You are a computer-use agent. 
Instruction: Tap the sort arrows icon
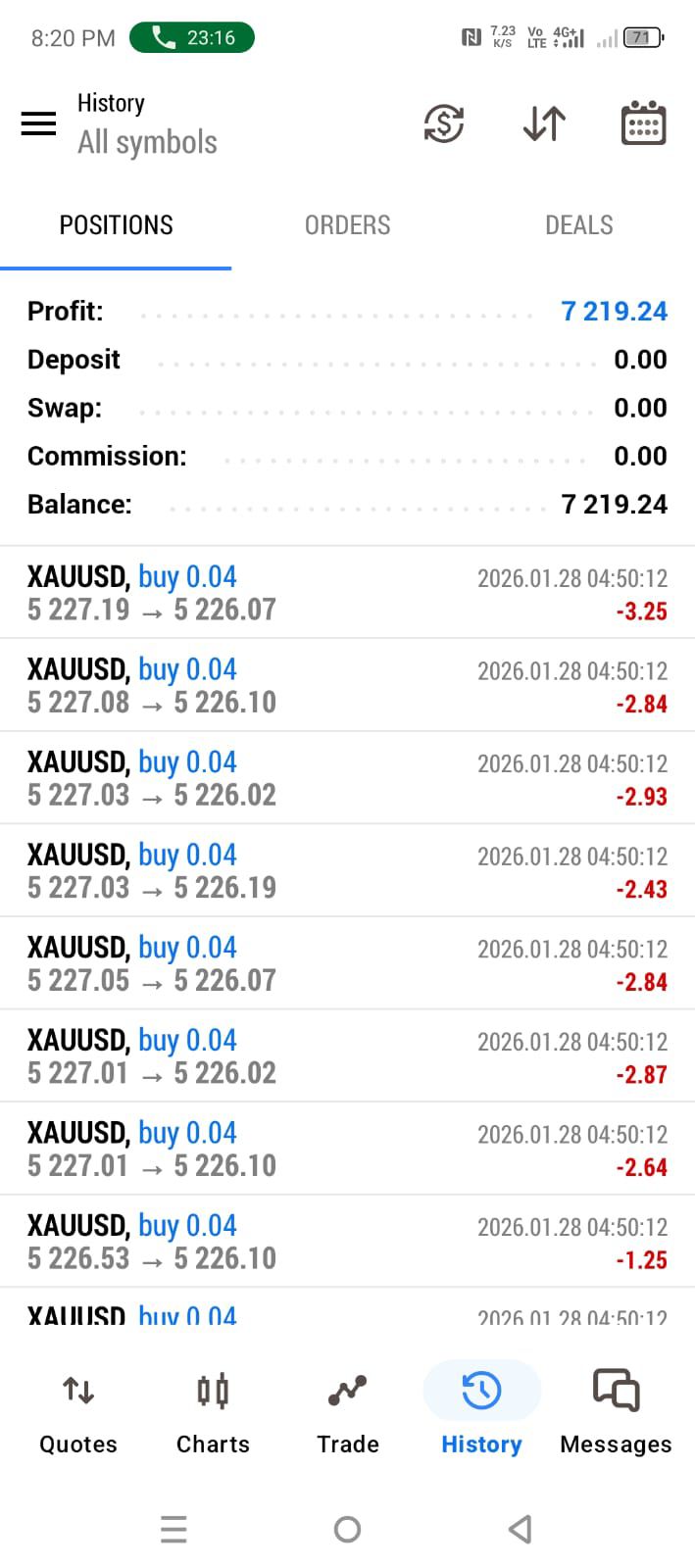coord(544,124)
